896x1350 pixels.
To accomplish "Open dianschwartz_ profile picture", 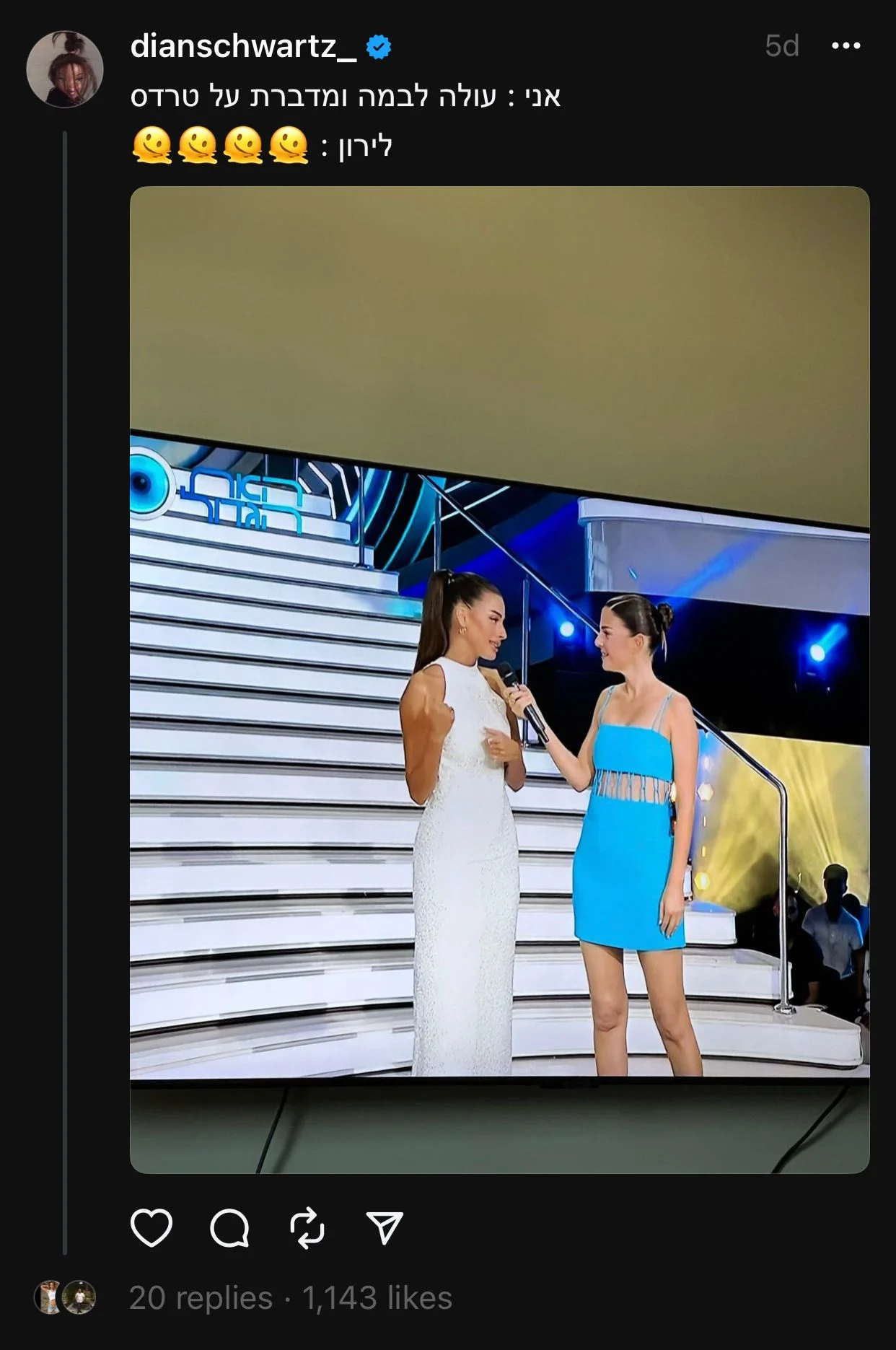I will point(65,69).
